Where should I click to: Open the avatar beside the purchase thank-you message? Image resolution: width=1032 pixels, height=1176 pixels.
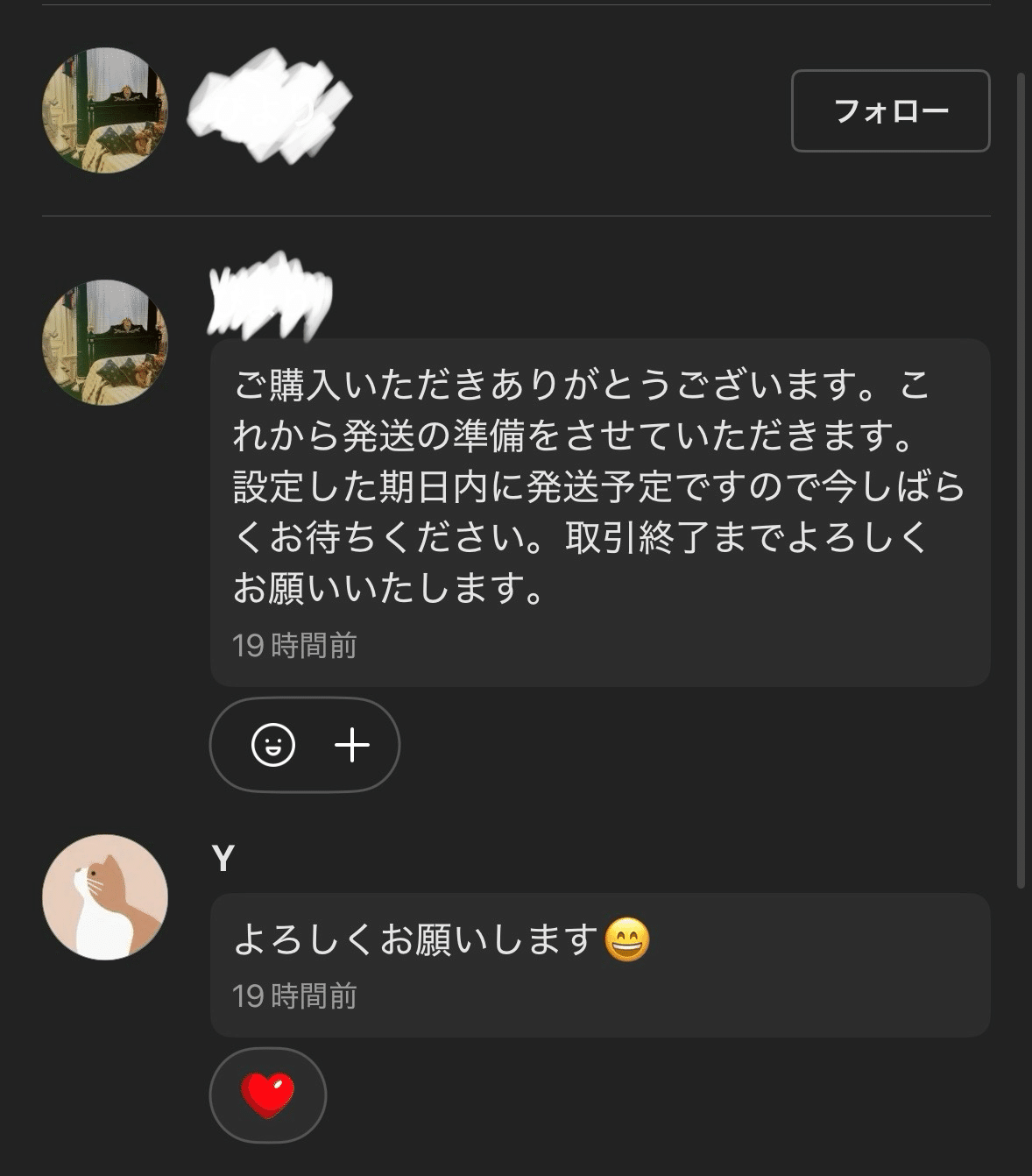tap(105, 342)
